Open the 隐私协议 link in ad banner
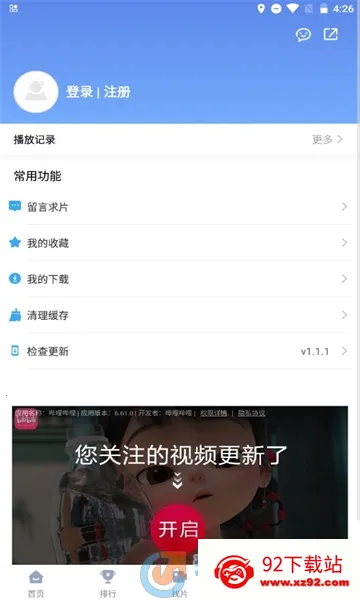The image size is (360, 600). tap(252, 413)
